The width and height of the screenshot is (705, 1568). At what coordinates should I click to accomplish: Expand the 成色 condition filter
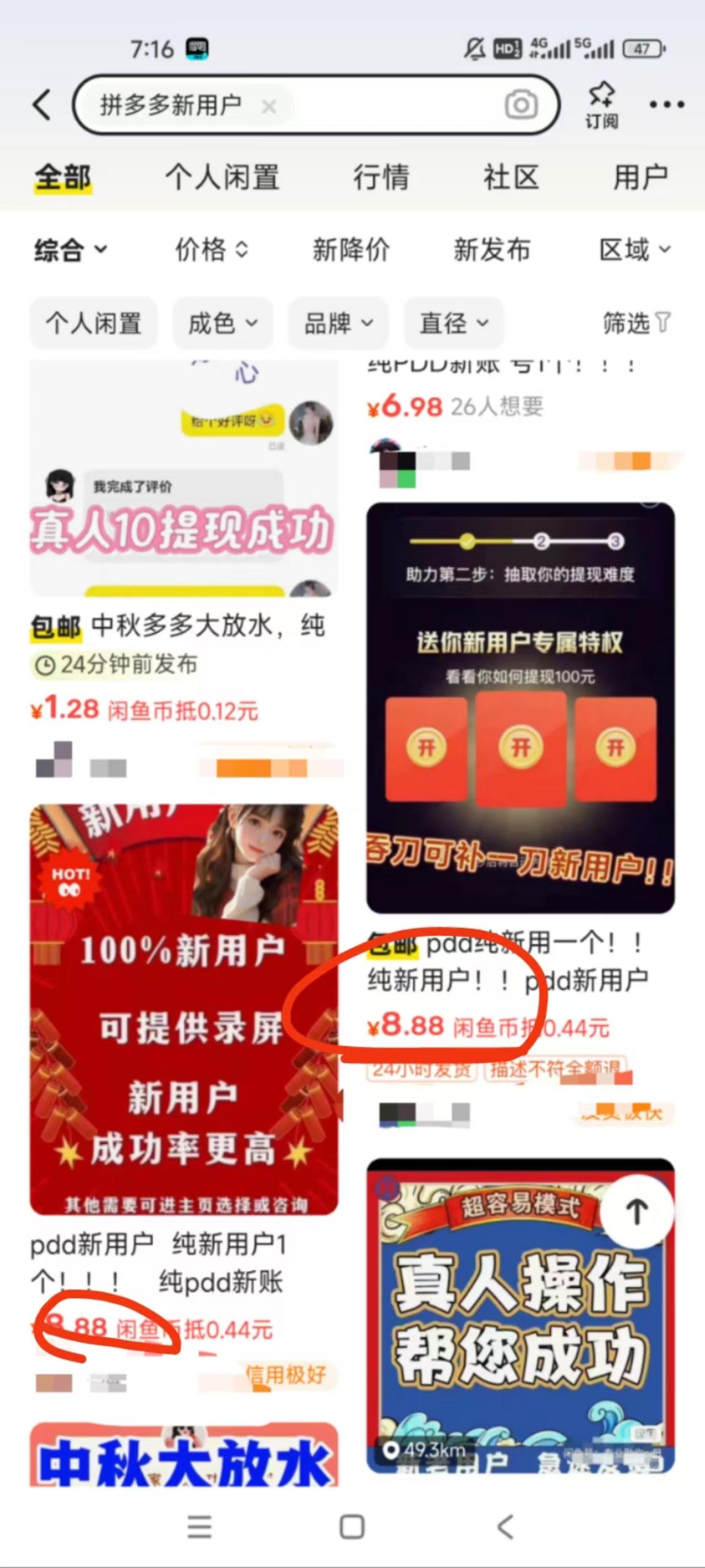(x=222, y=323)
